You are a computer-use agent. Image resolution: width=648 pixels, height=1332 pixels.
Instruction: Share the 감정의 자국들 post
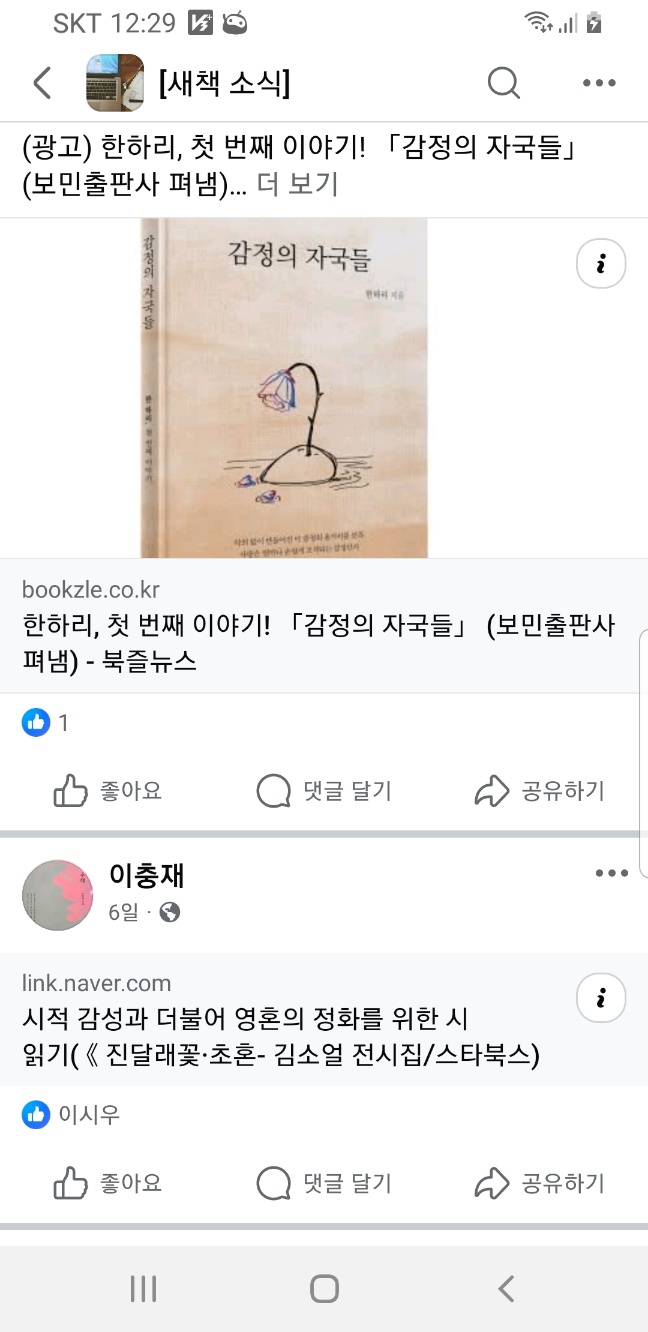pos(540,792)
